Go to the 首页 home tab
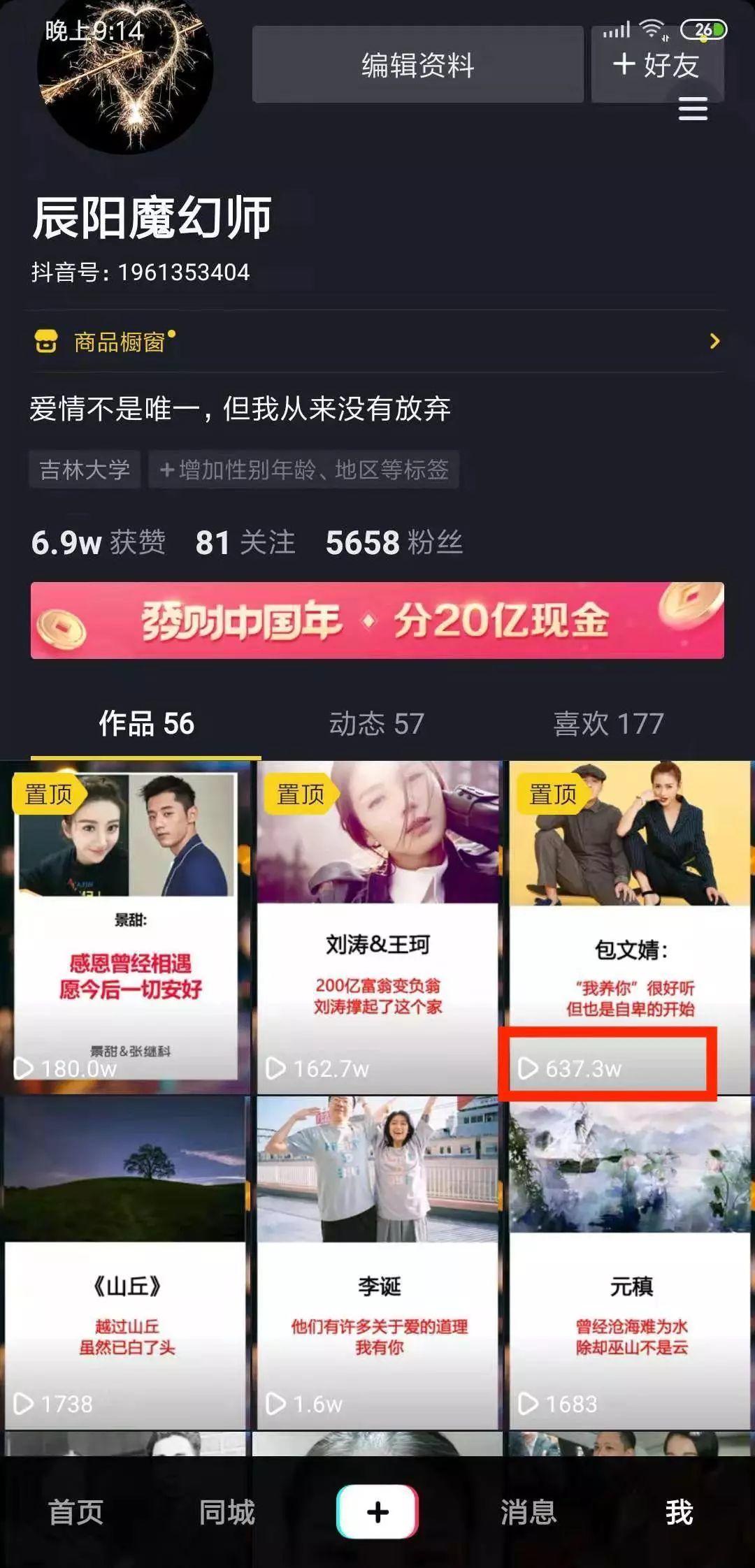This screenshot has width=755, height=1568. 75,1512
